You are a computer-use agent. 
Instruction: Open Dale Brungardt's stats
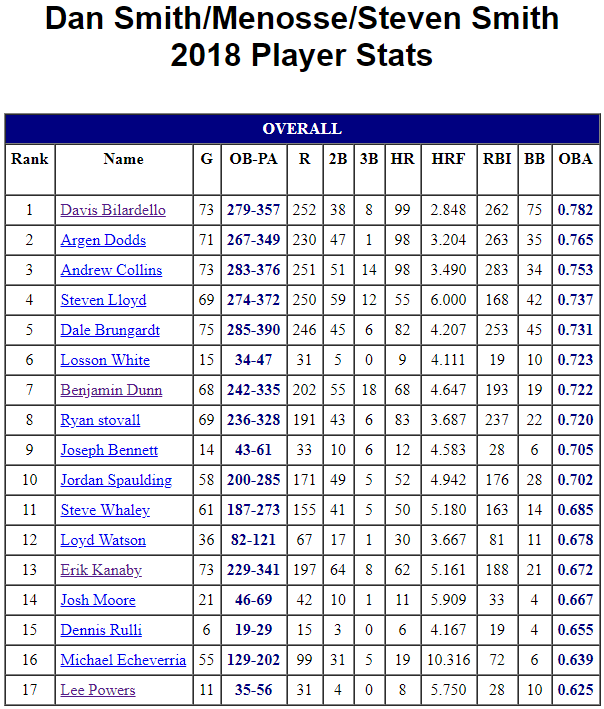pyautogui.click(x=110, y=330)
